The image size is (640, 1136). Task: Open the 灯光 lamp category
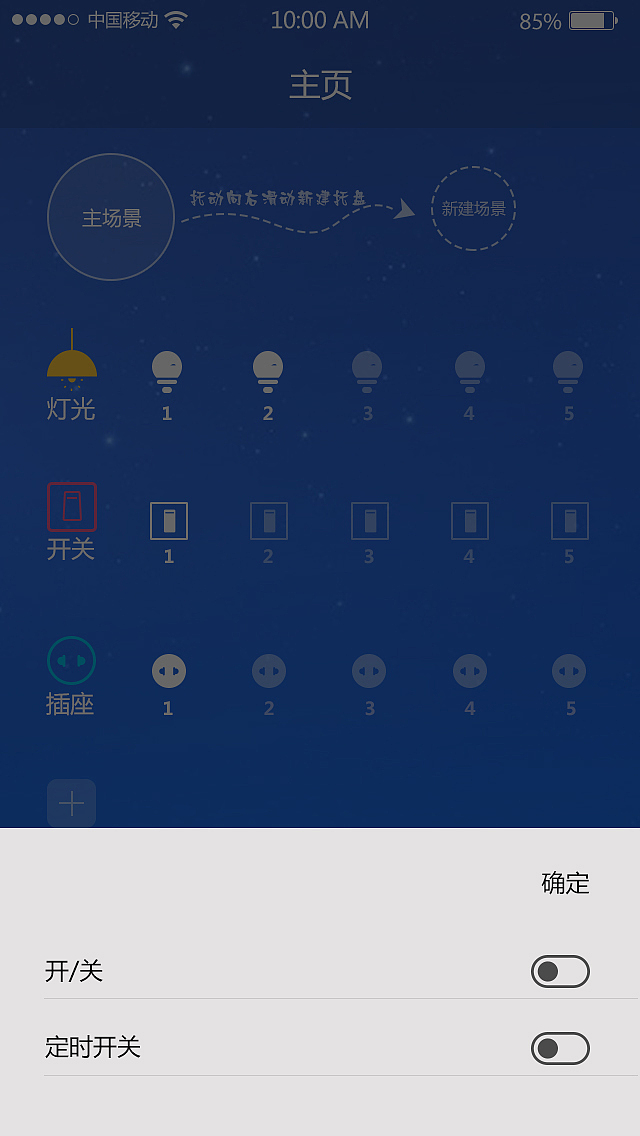[72, 375]
